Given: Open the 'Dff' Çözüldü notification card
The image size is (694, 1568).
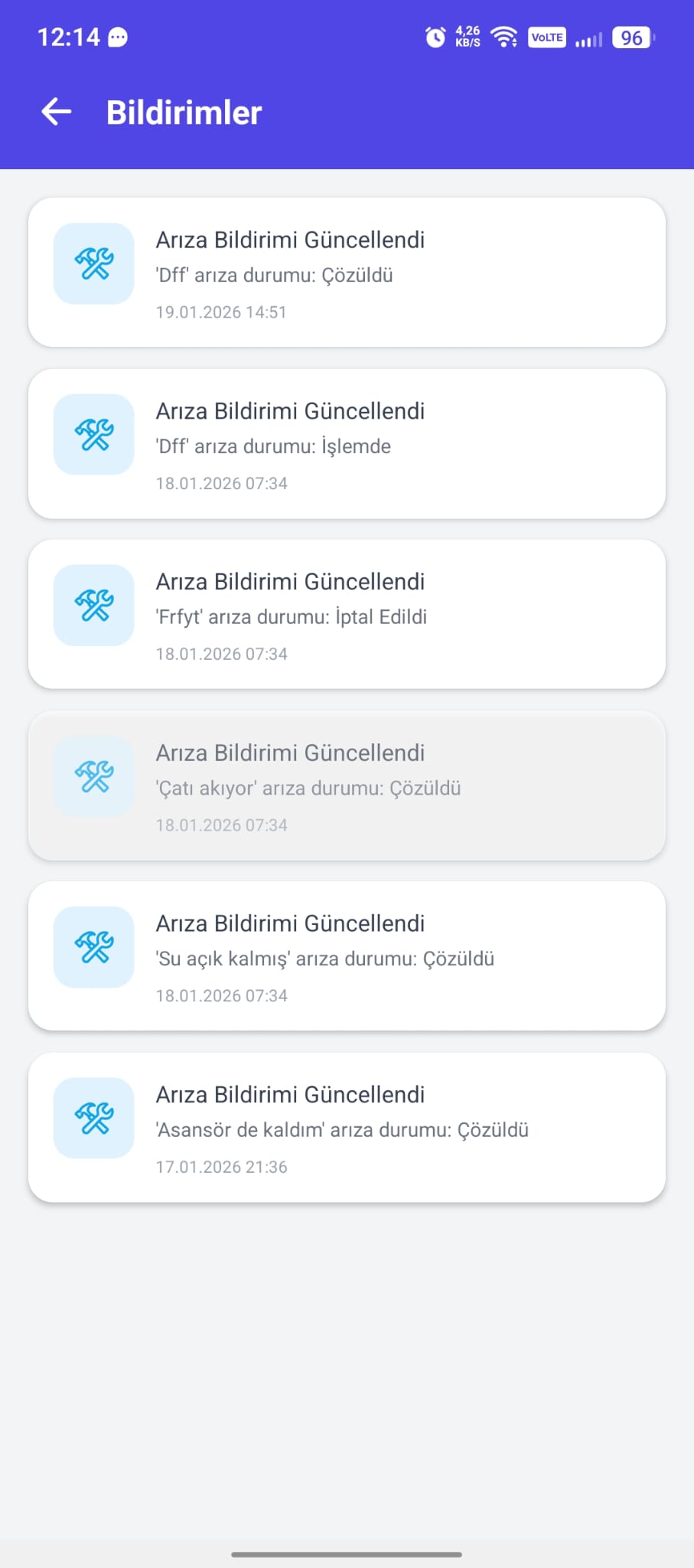Looking at the screenshot, I should pos(347,269).
